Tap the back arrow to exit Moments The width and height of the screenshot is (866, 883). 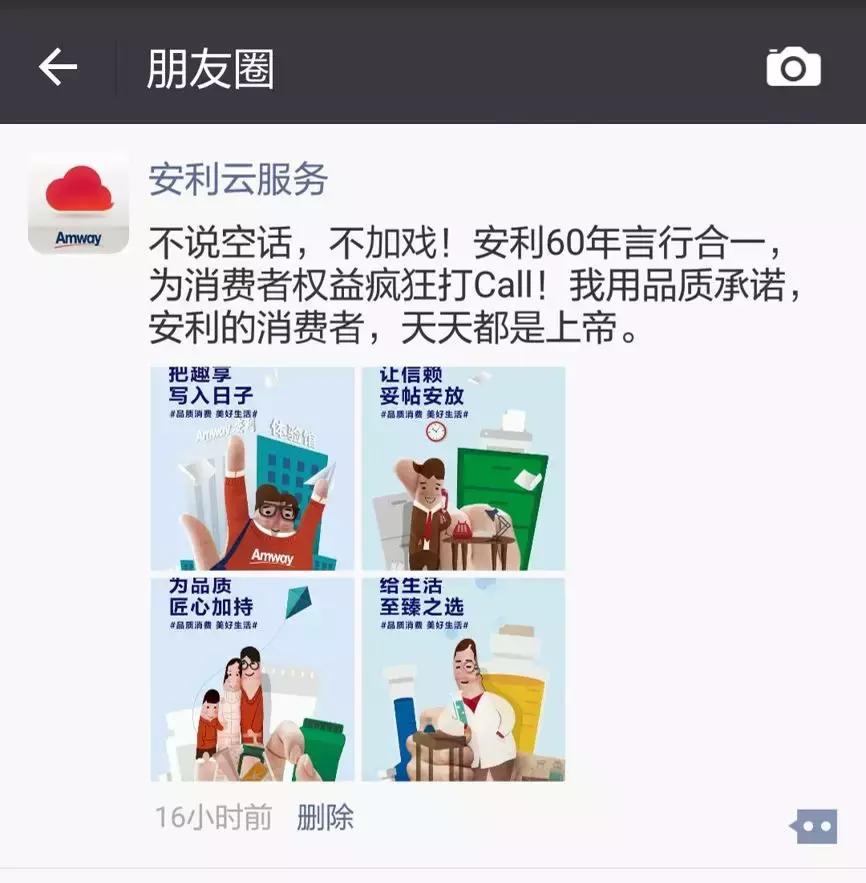click(x=60, y=67)
